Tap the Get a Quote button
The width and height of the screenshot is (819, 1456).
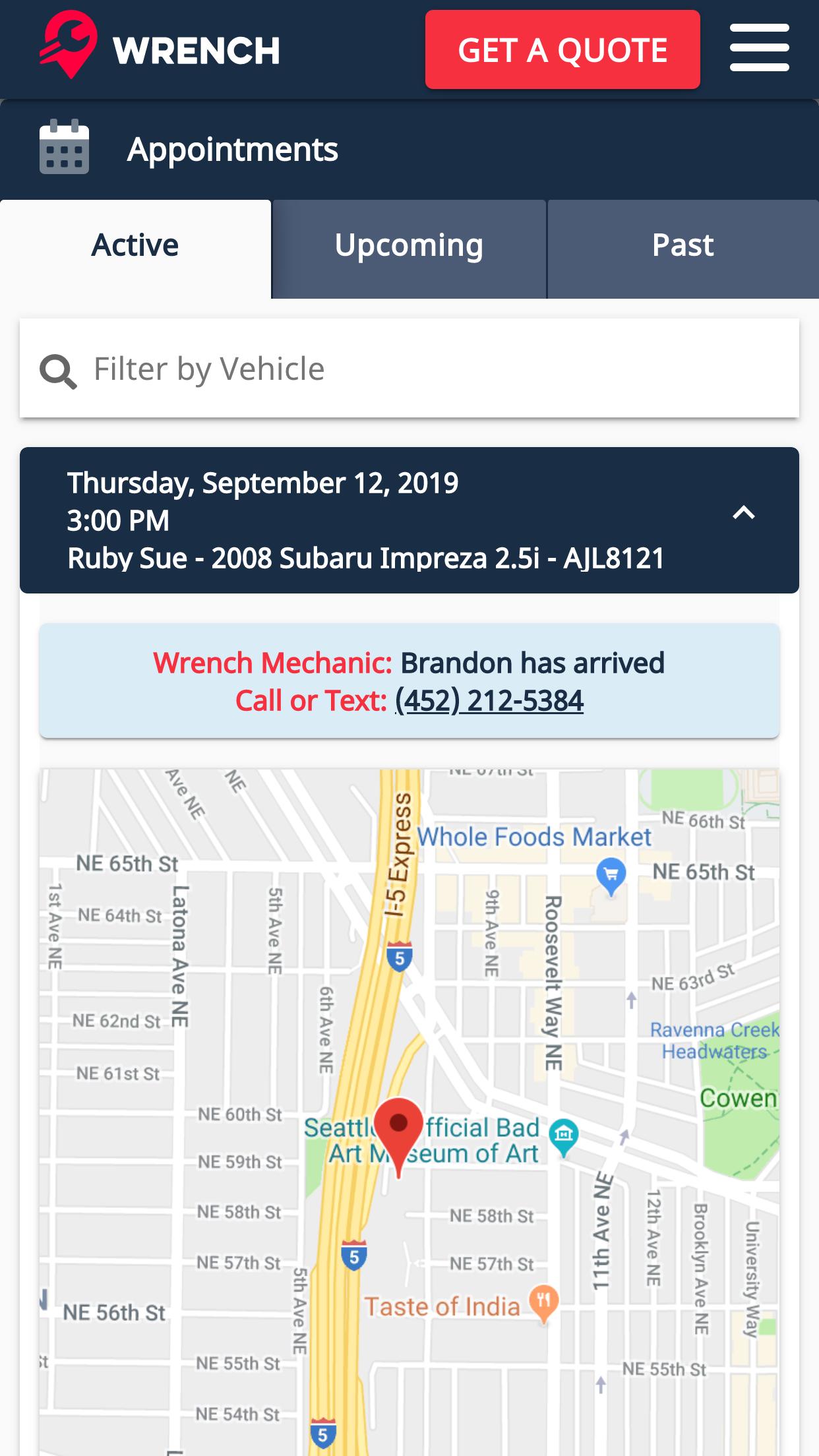[x=562, y=50]
